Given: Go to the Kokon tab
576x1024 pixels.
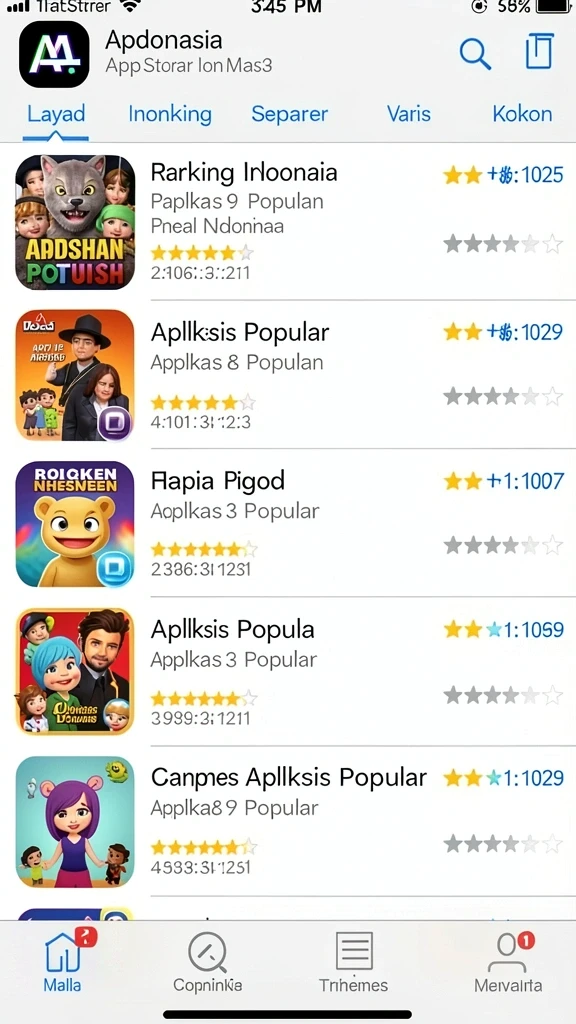Looking at the screenshot, I should 522,114.
